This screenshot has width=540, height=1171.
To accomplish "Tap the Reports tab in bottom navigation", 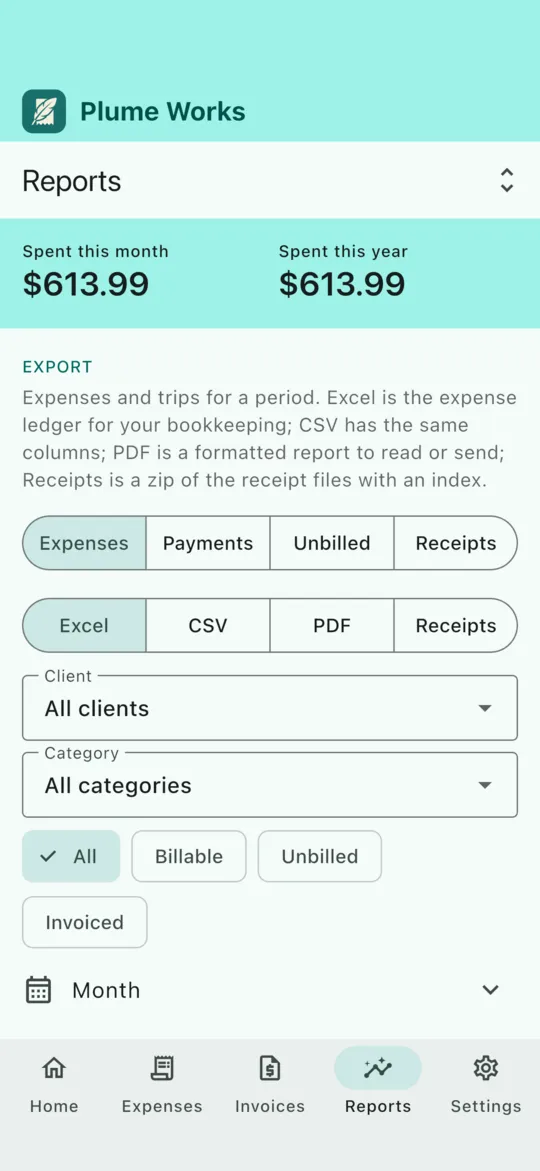I will (x=378, y=1084).
